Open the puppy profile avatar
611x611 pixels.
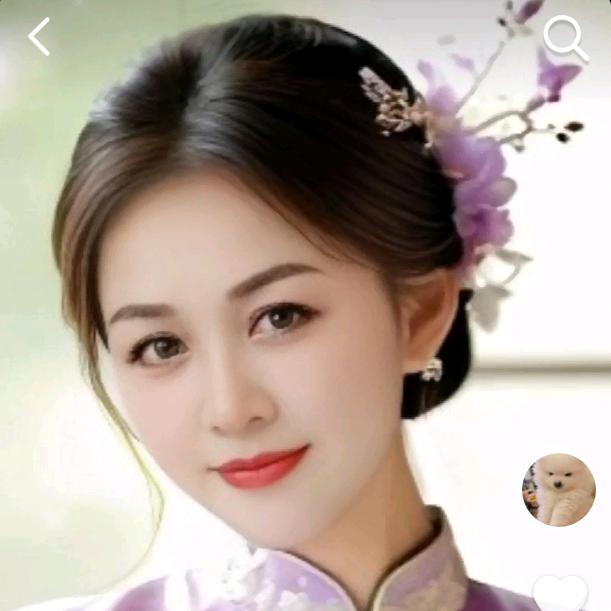click(x=558, y=489)
